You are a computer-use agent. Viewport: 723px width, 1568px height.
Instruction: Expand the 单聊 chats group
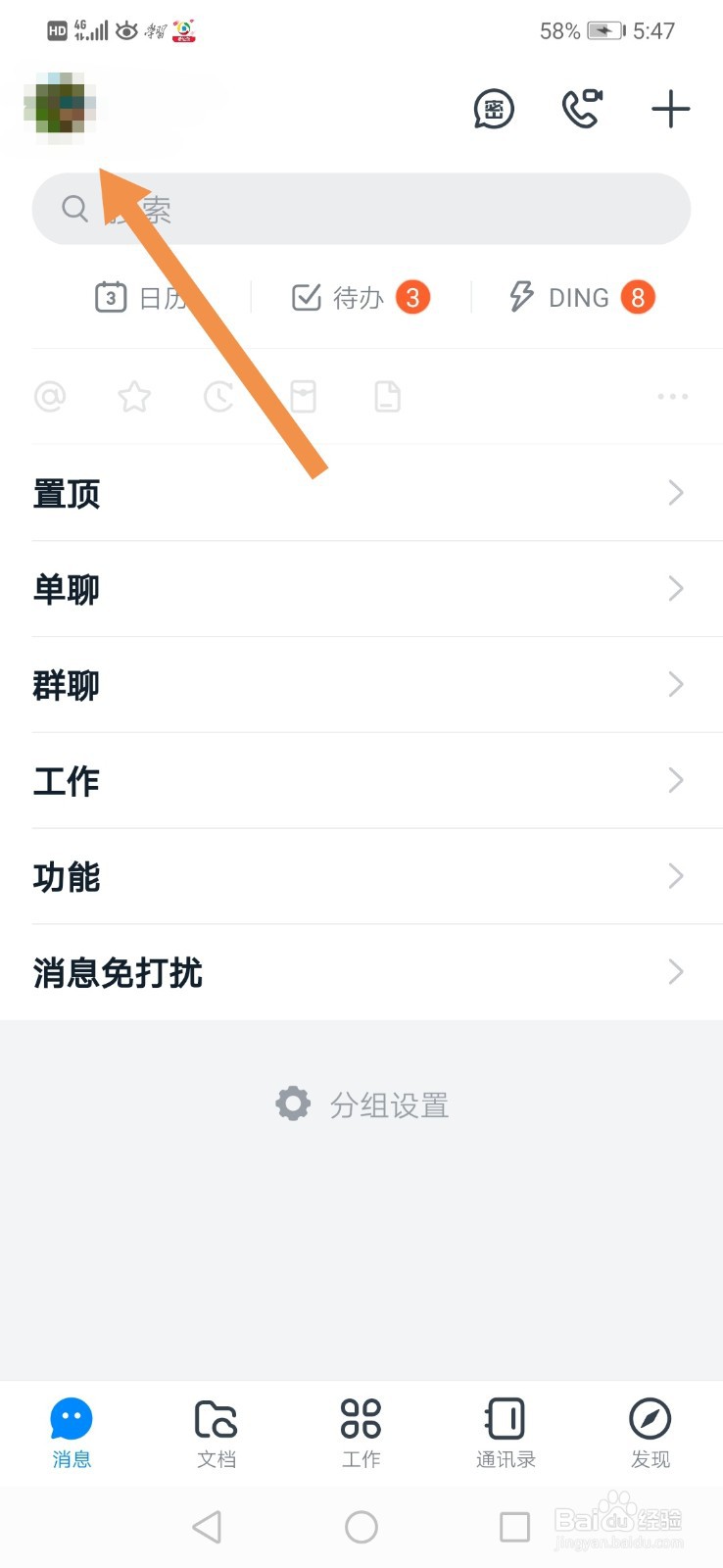point(361,588)
